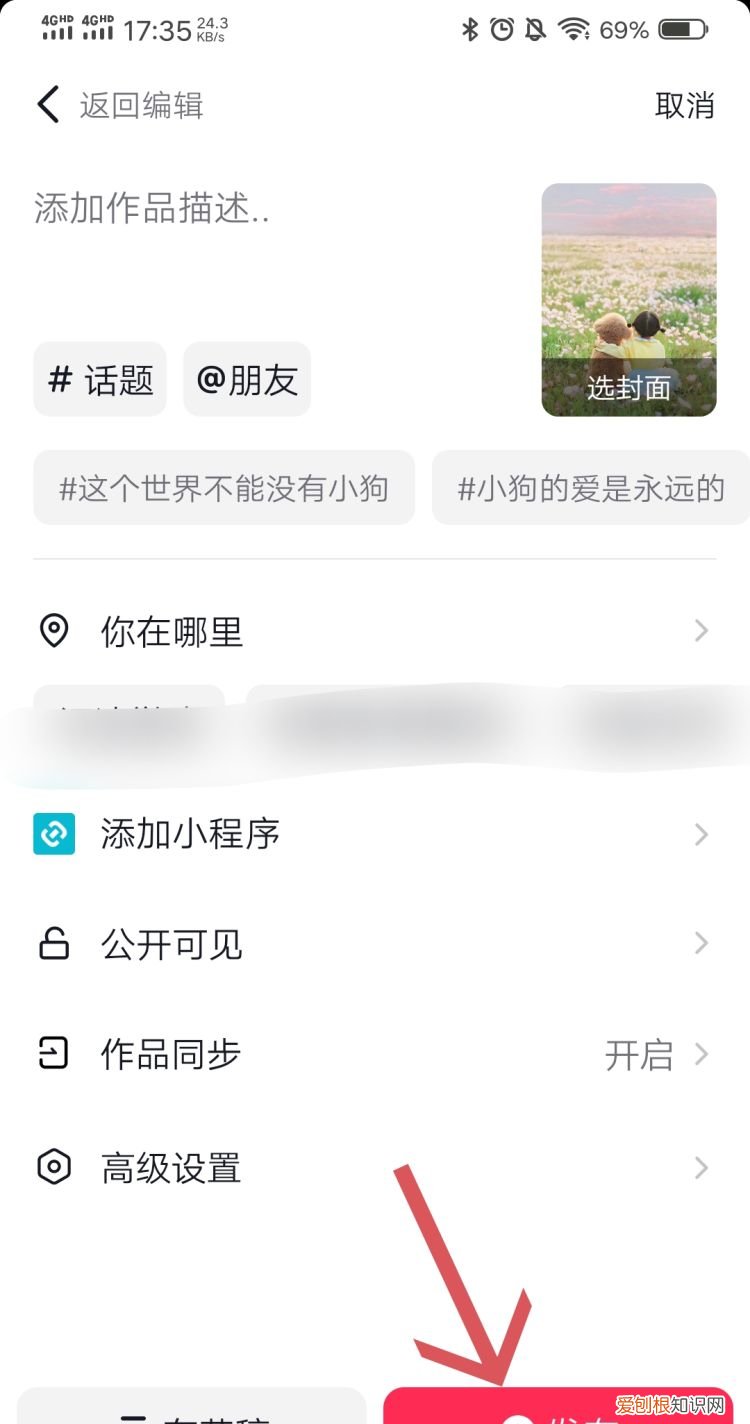The image size is (750, 1424).
Task: Open 添加小程序 via its right arrow
Action: 700,834
